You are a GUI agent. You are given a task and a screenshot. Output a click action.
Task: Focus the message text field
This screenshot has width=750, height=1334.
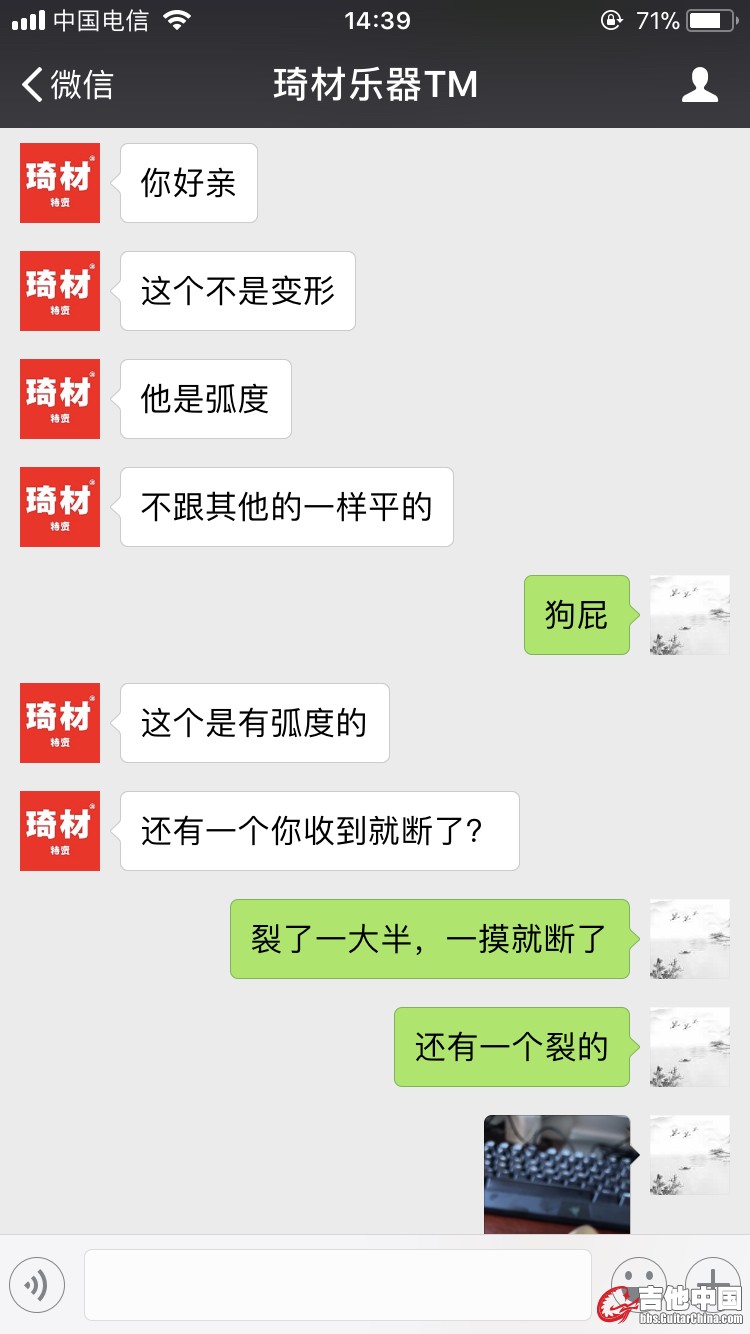point(338,1284)
